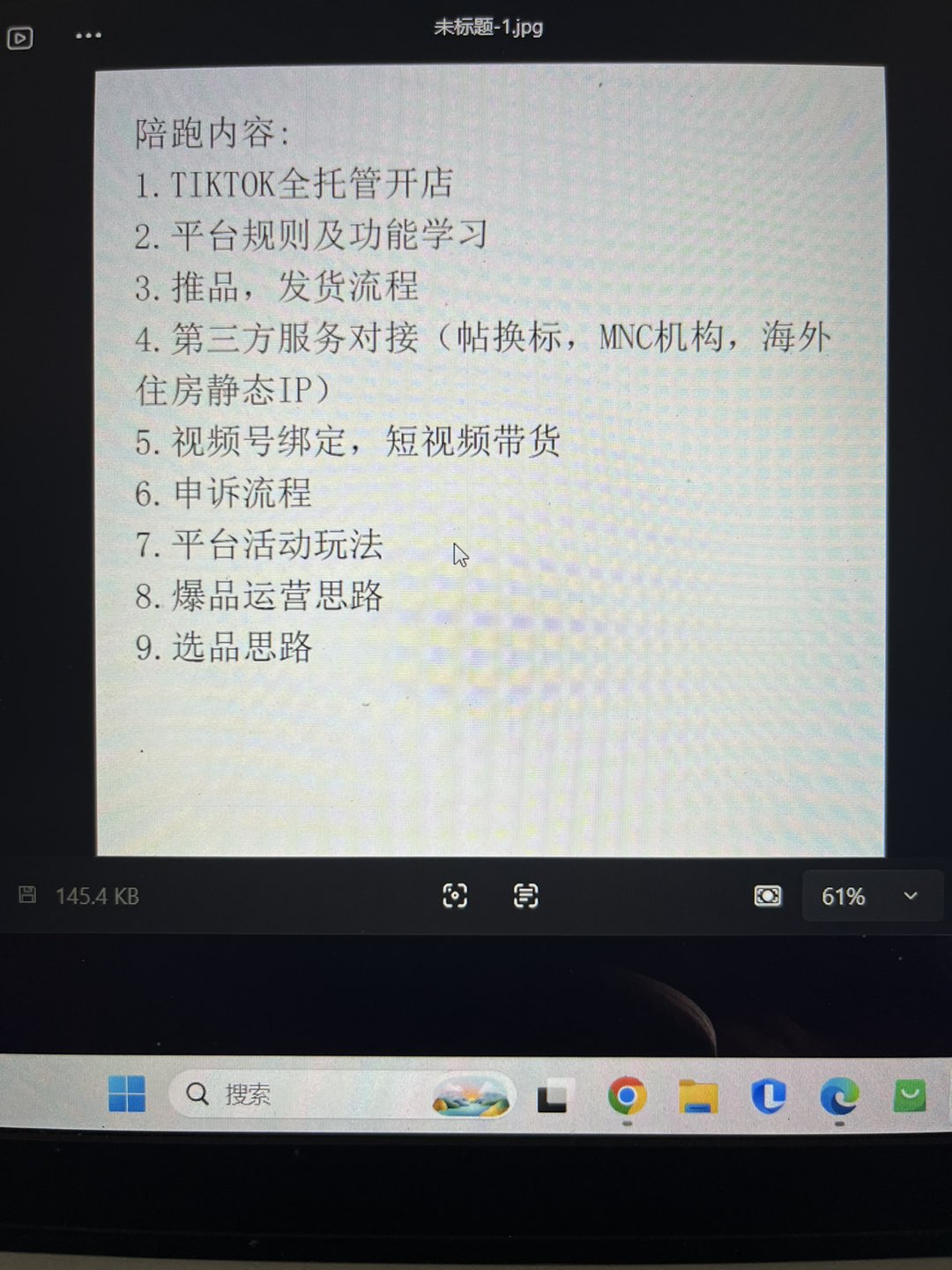The height and width of the screenshot is (1270, 952).
Task: Open the Windows Start menu
Action: click(127, 1094)
